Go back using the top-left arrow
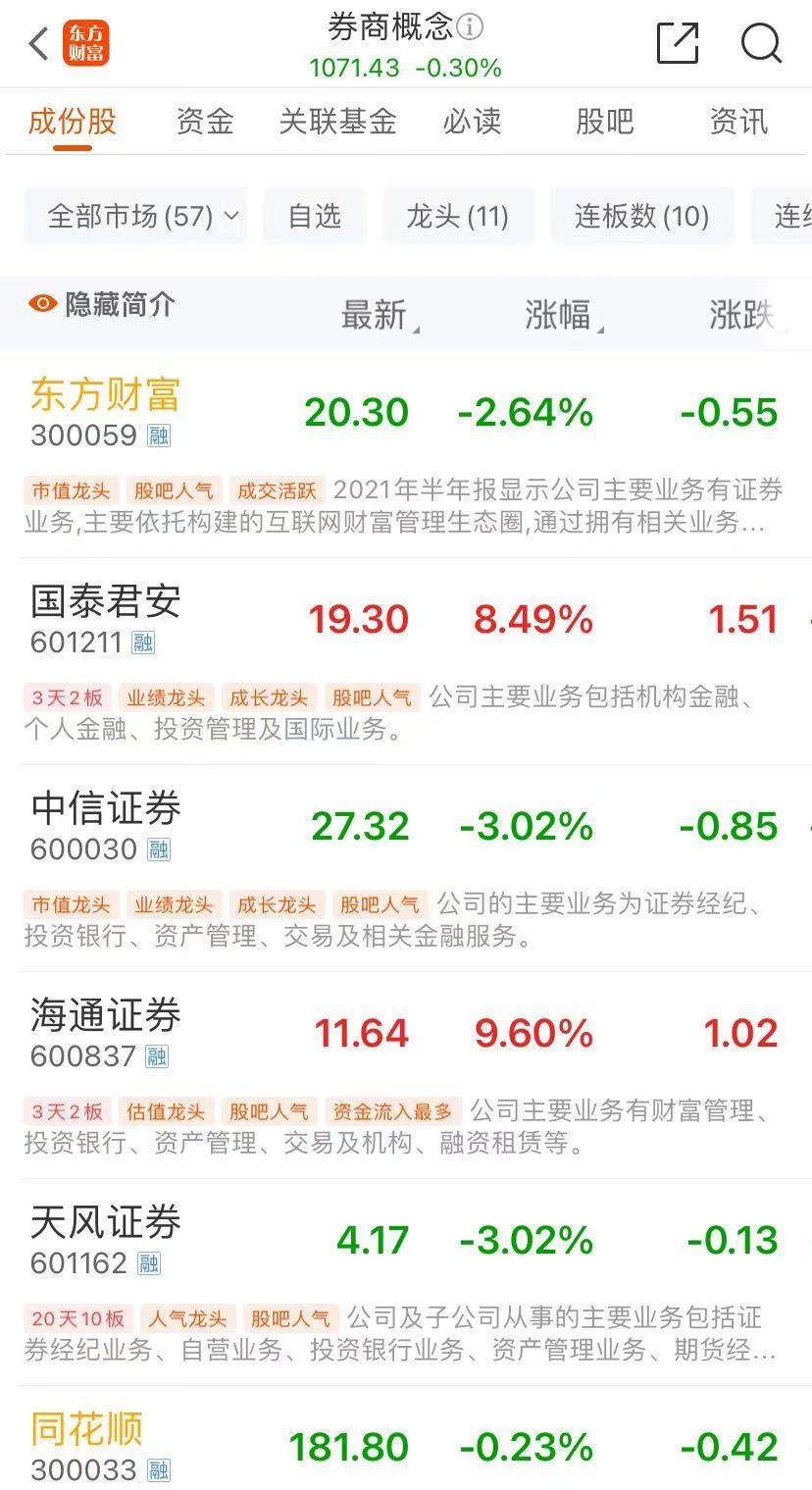The width and height of the screenshot is (812, 1490). tap(39, 43)
